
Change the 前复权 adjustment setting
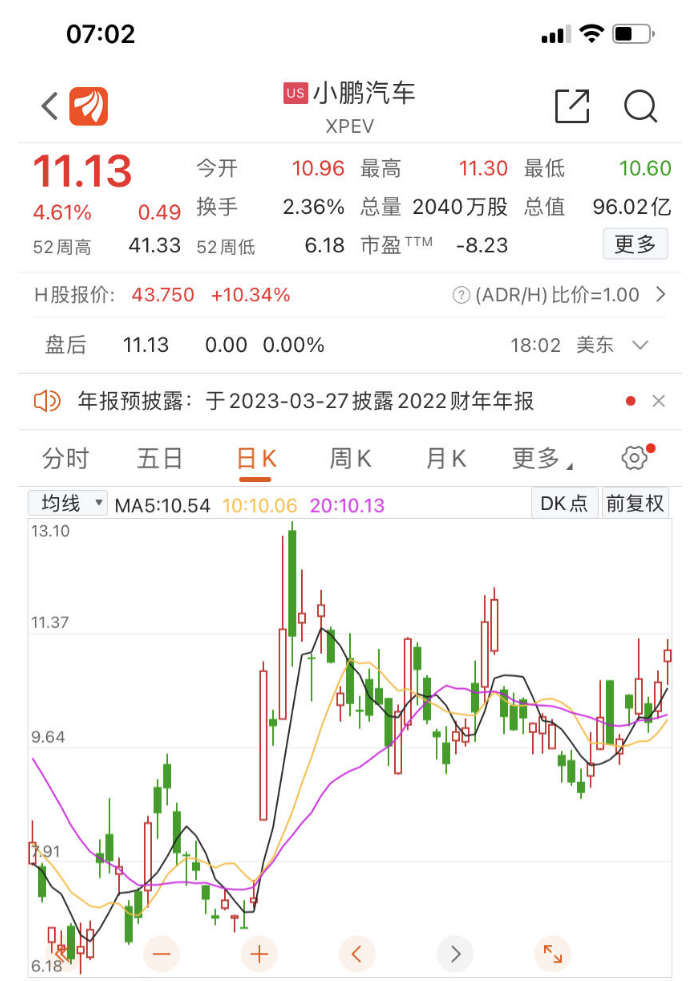[x=635, y=504]
